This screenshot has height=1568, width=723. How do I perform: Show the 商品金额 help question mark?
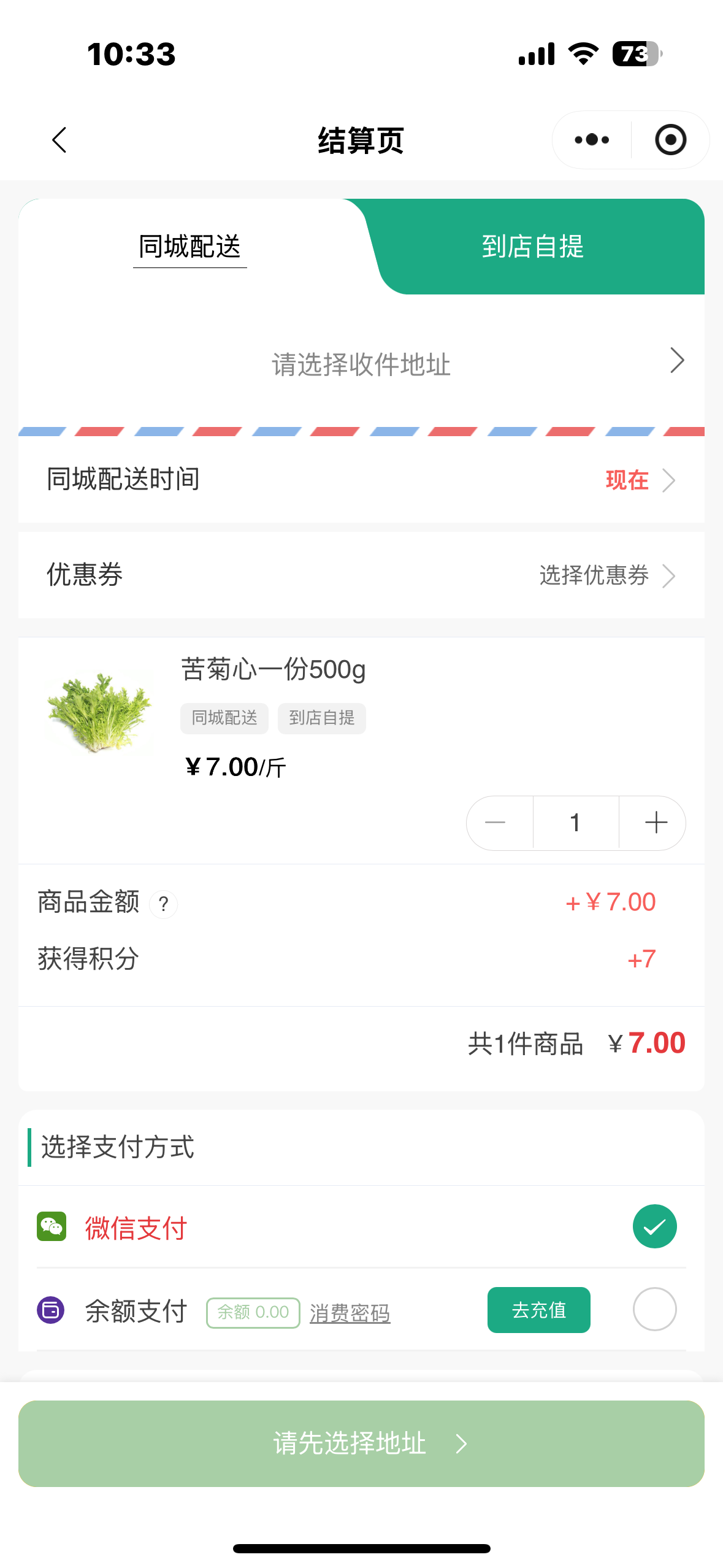click(164, 904)
